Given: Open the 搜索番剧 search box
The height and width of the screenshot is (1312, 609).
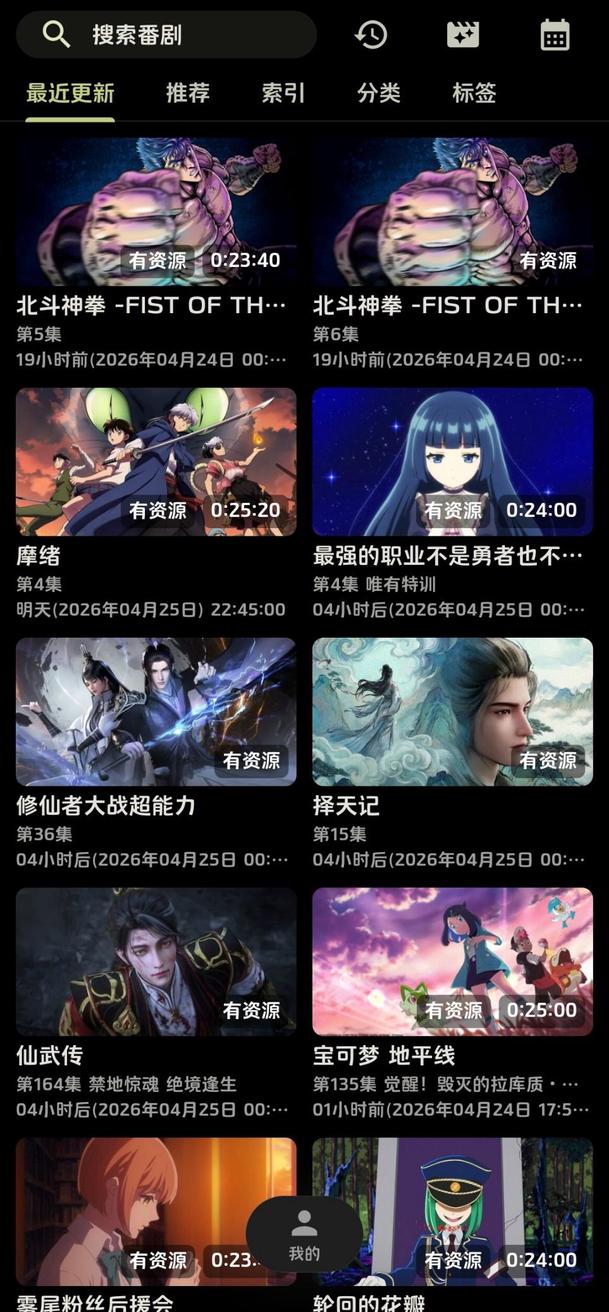Looking at the screenshot, I should pyautogui.click(x=165, y=35).
